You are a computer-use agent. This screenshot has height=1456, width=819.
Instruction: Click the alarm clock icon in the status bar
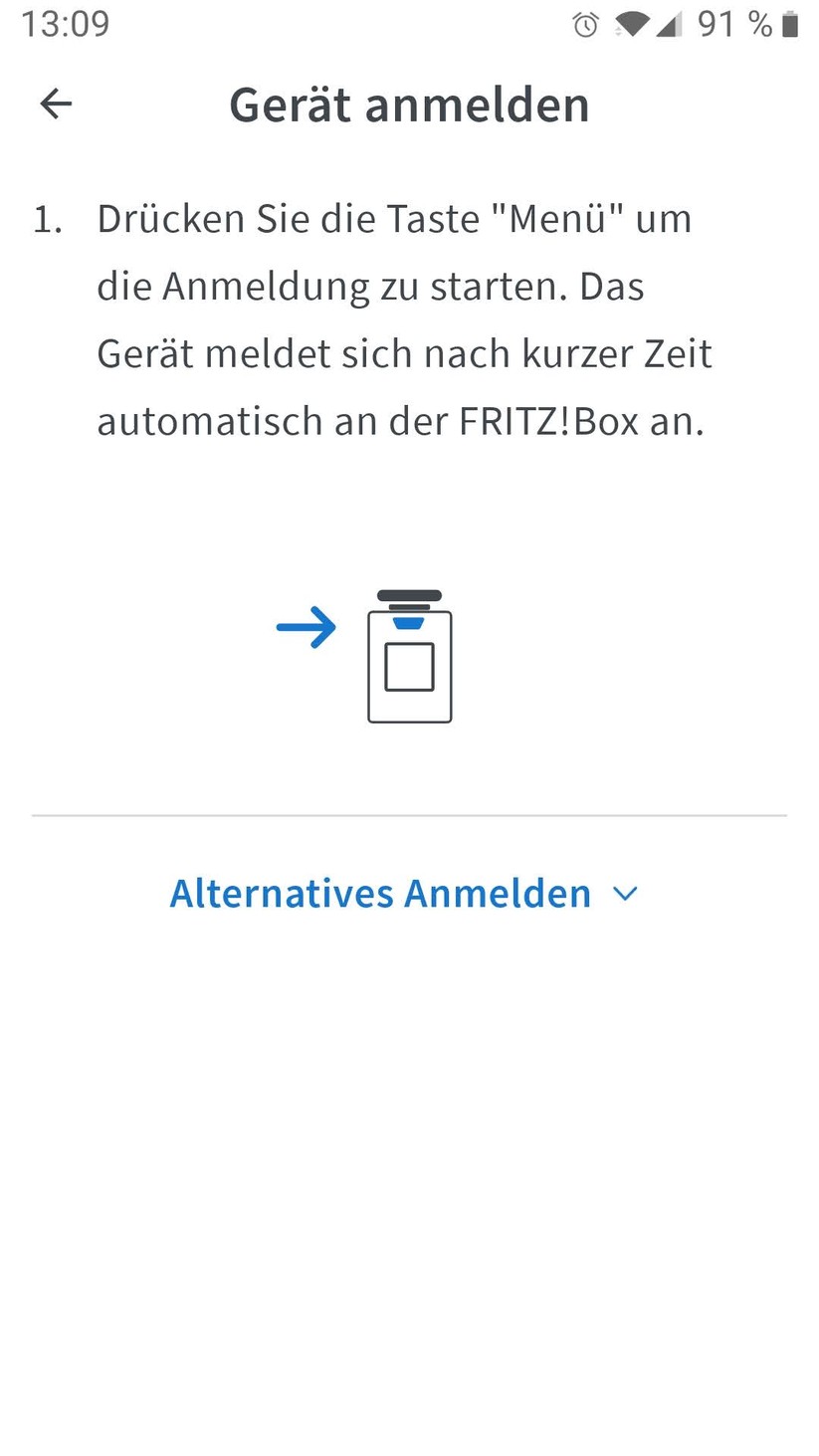click(x=585, y=25)
